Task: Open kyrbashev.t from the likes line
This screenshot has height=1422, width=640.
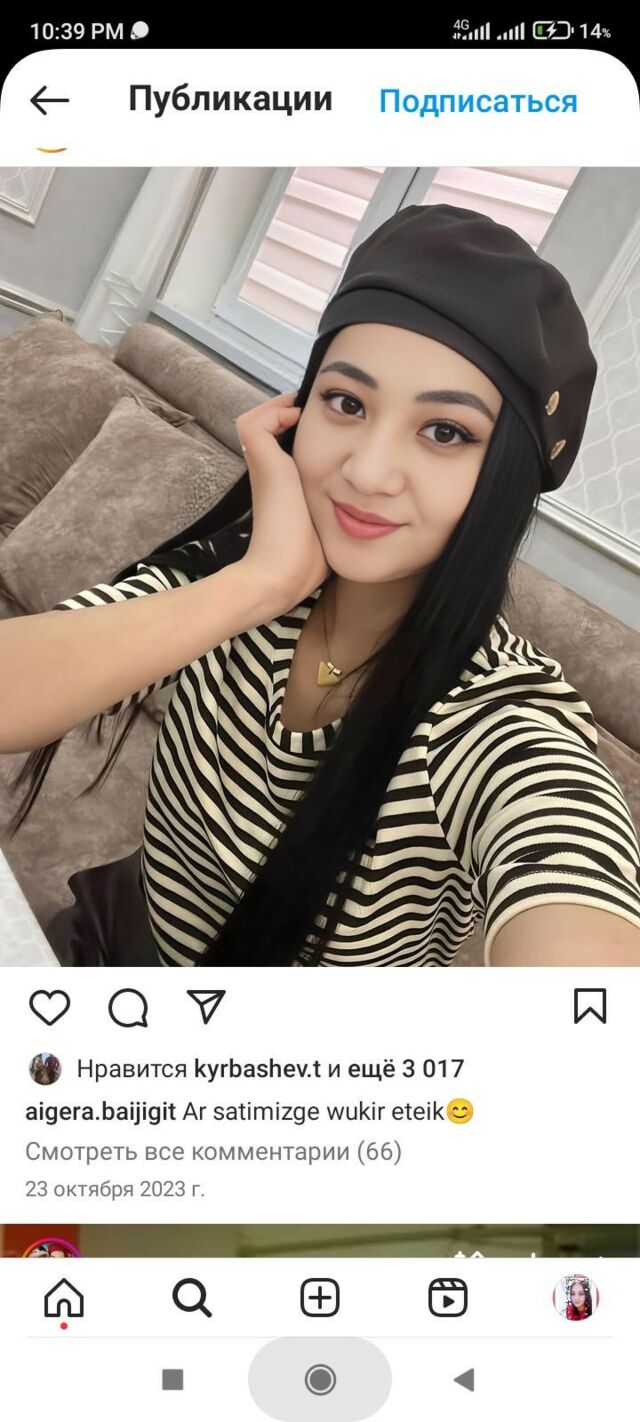Action: click(x=257, y=1069)
